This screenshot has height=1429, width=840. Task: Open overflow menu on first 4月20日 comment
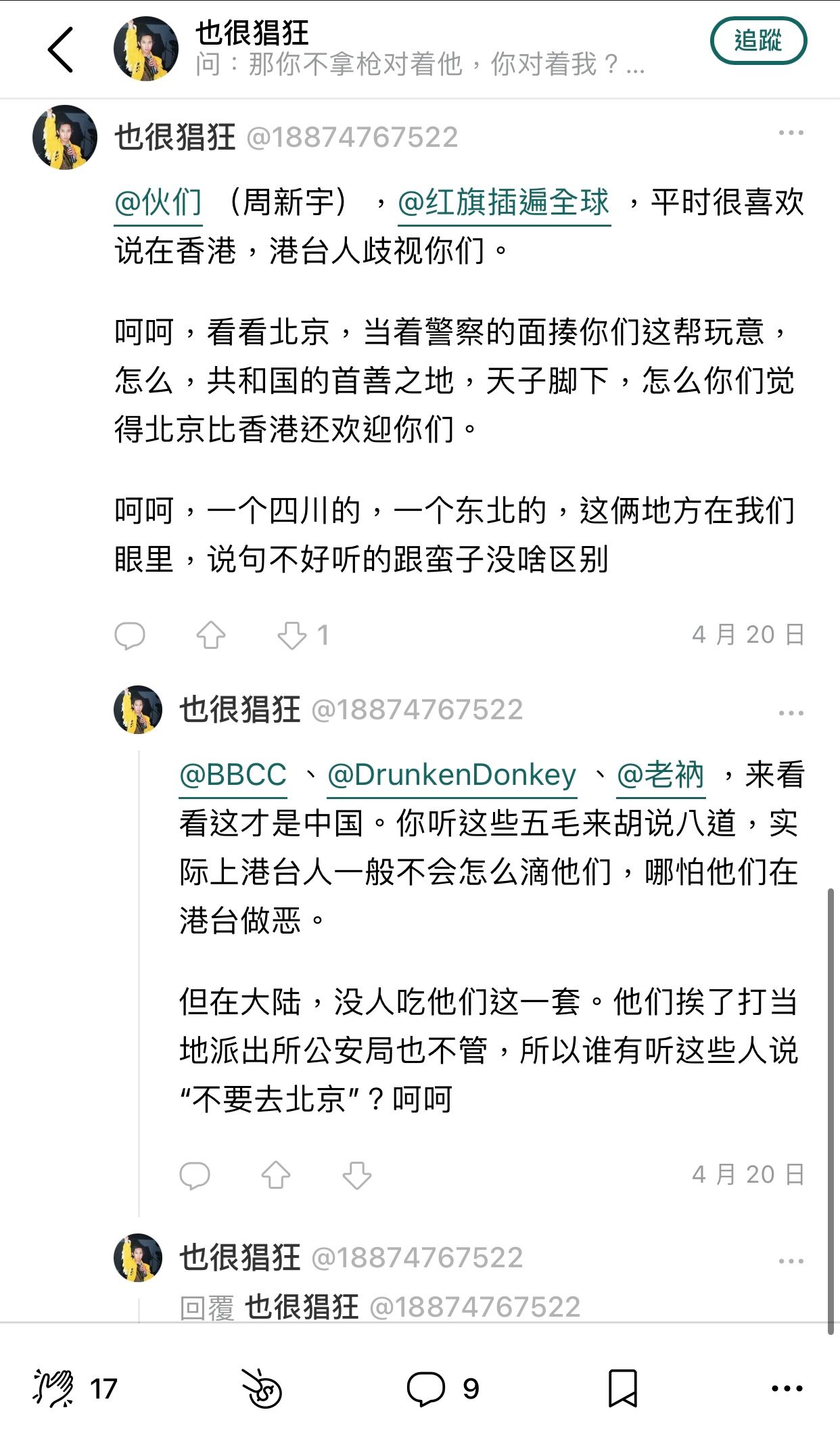(791, 133)
